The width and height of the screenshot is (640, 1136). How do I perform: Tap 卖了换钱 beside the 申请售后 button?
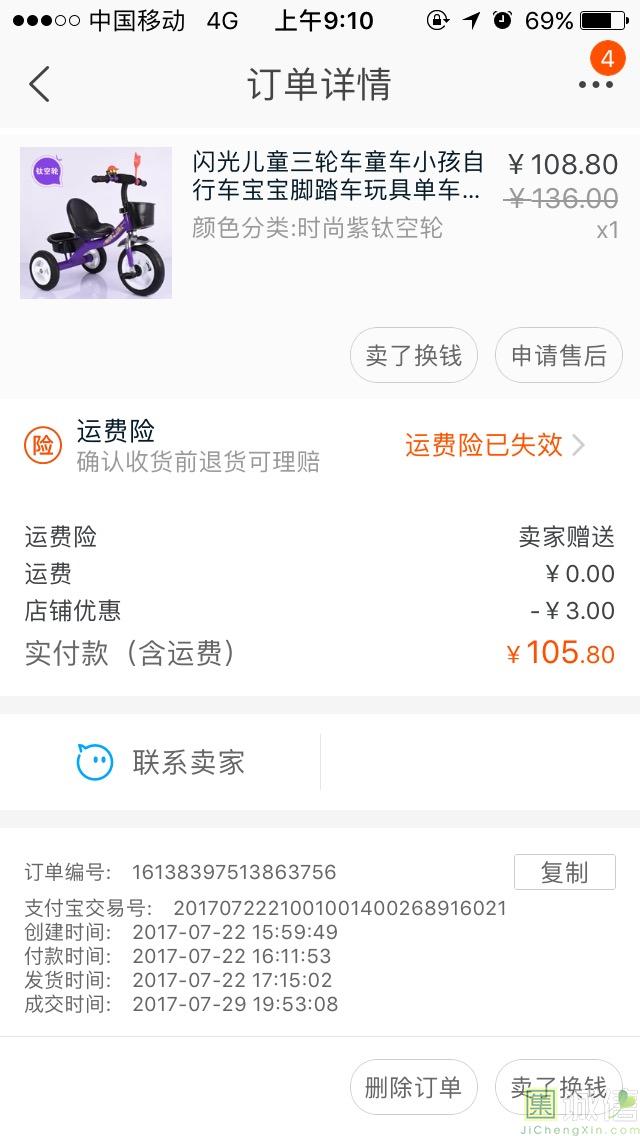tap(413, 355)
